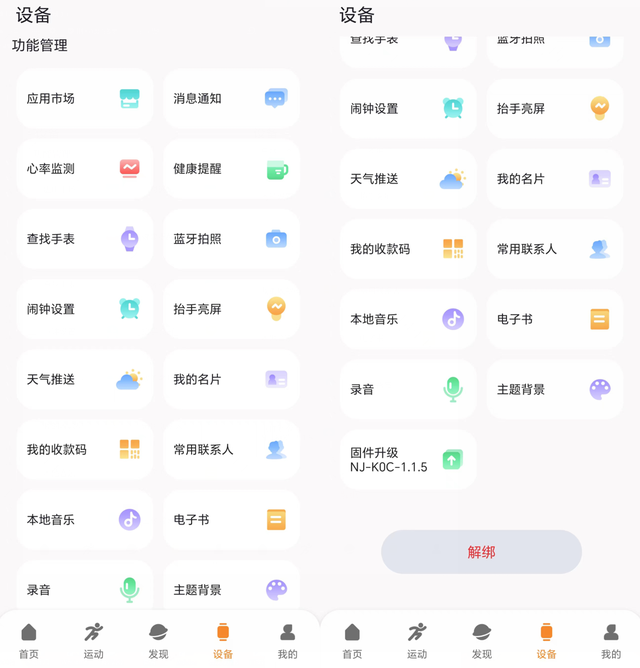This screenshot has width=640, height=668.
Task: Open the 应用市场 app market card
Action: coord(84,99)
